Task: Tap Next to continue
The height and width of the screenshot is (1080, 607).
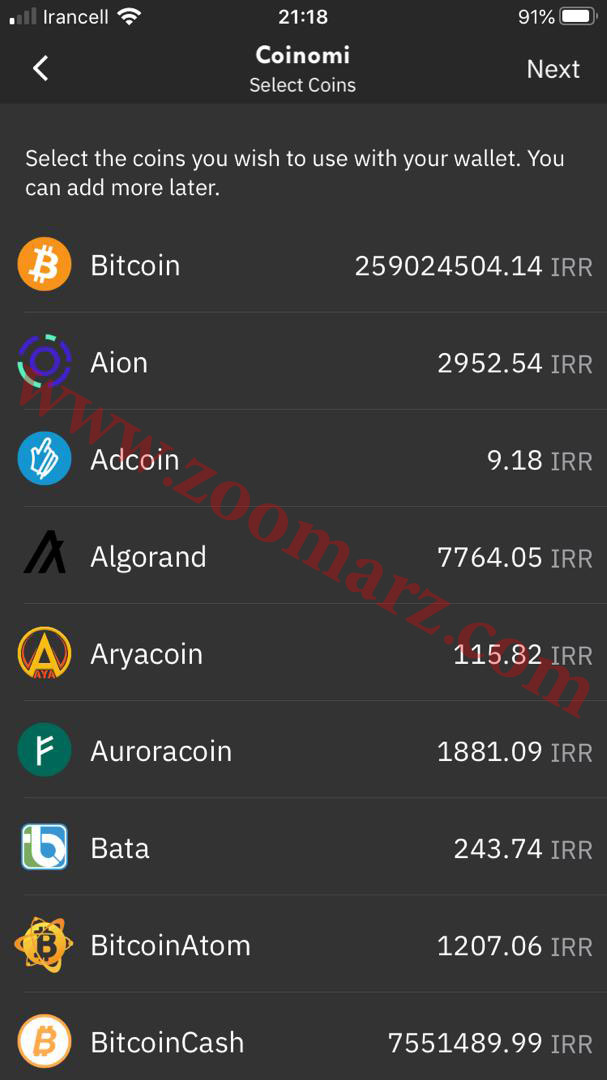Action: point(552,69)
